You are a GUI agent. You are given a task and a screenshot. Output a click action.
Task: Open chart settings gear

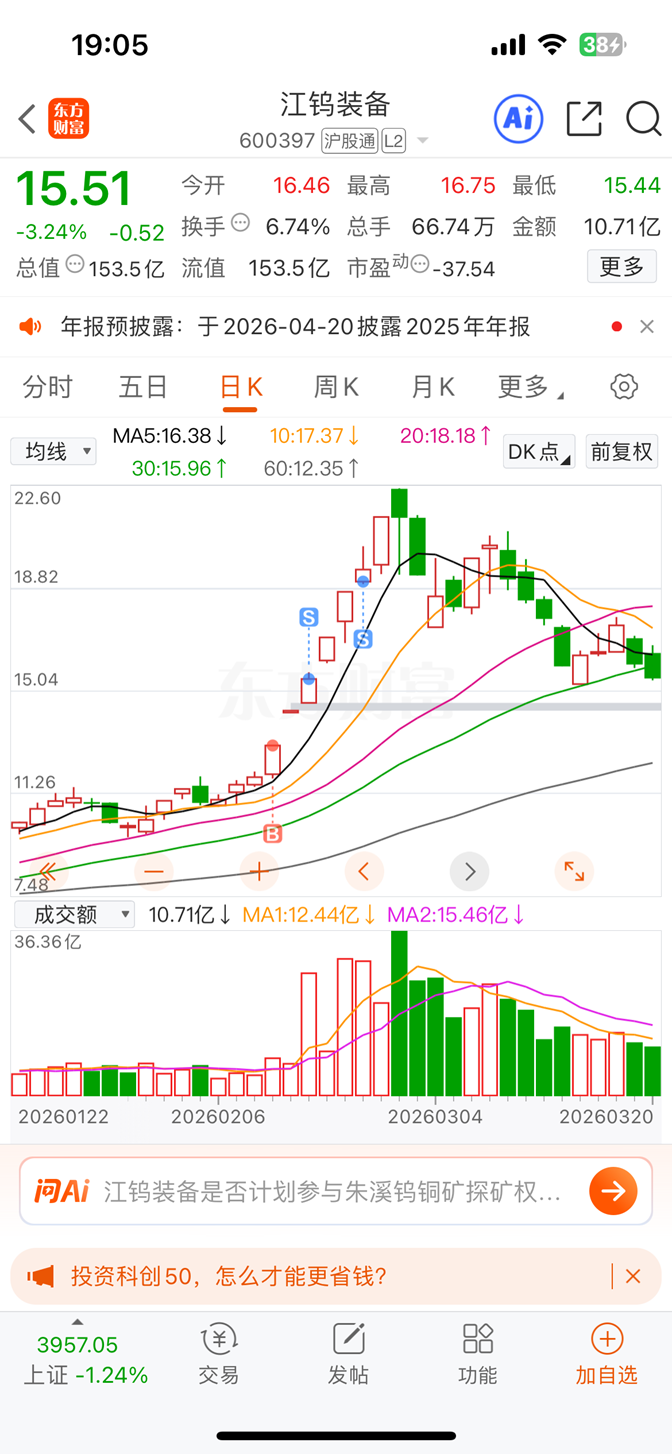click(x=624, y=387)
